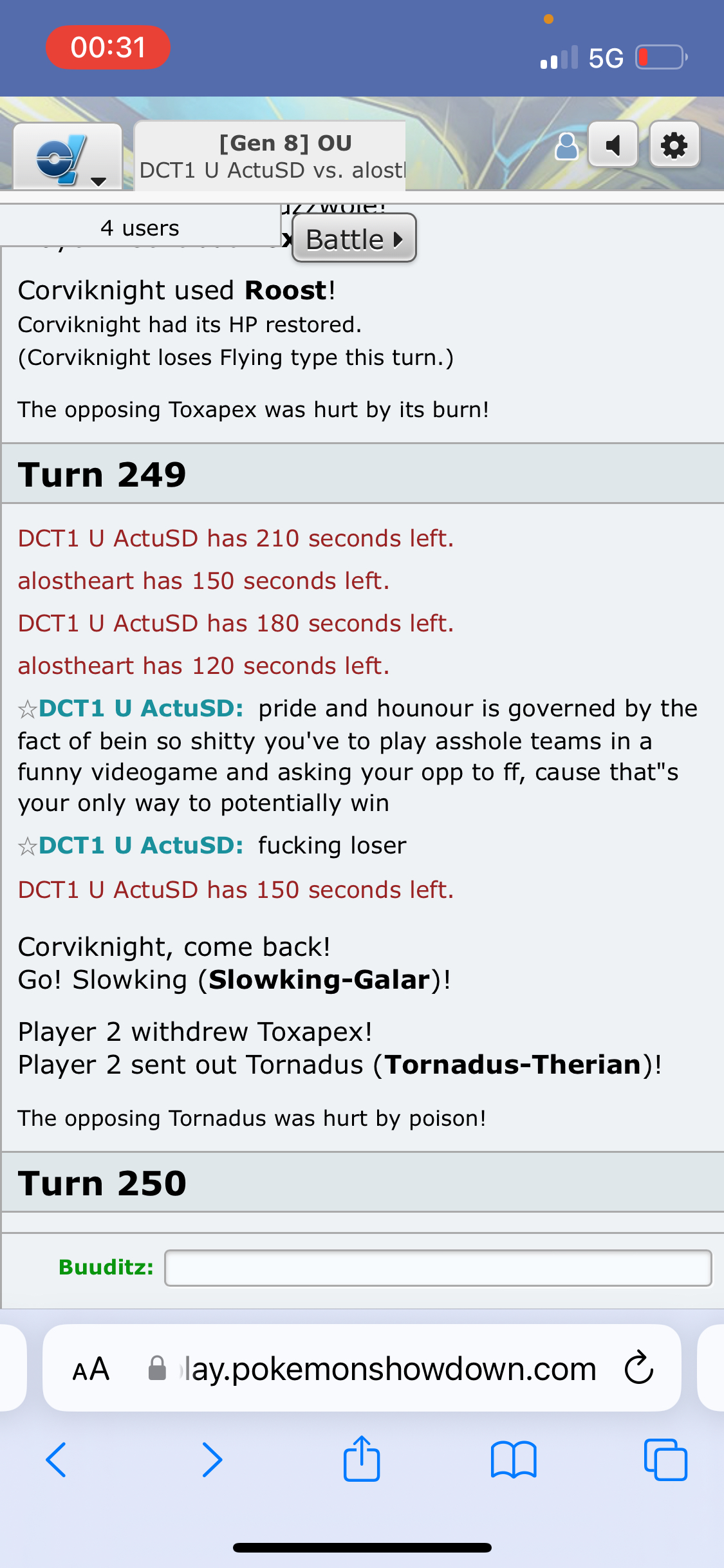Image resolution: width=724 pixels, height=1568 pixels.
Task: Open the user profile icon
Action: point(566,146)
